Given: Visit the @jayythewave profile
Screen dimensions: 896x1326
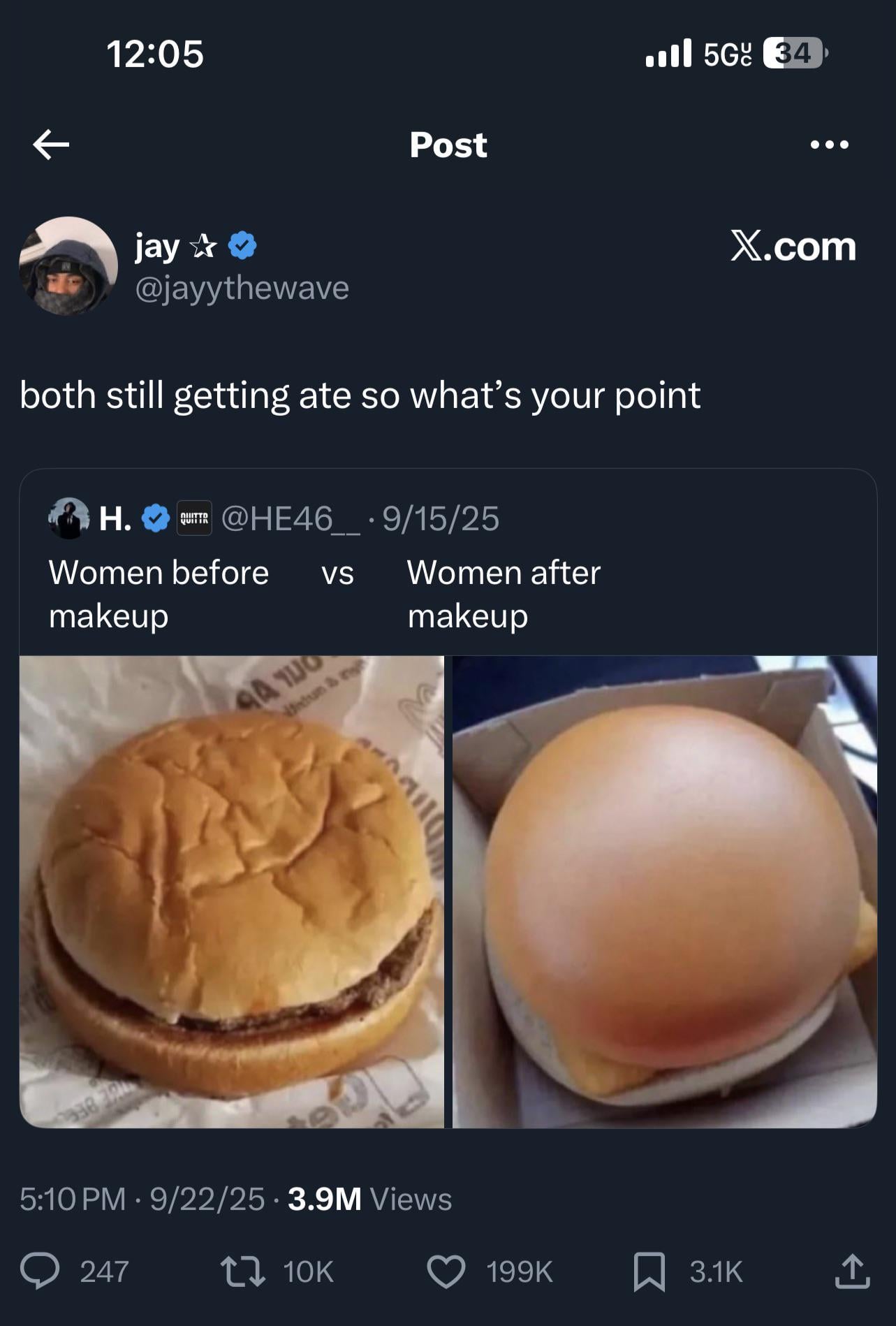Looking at the screenshot, I should point(242,288).
